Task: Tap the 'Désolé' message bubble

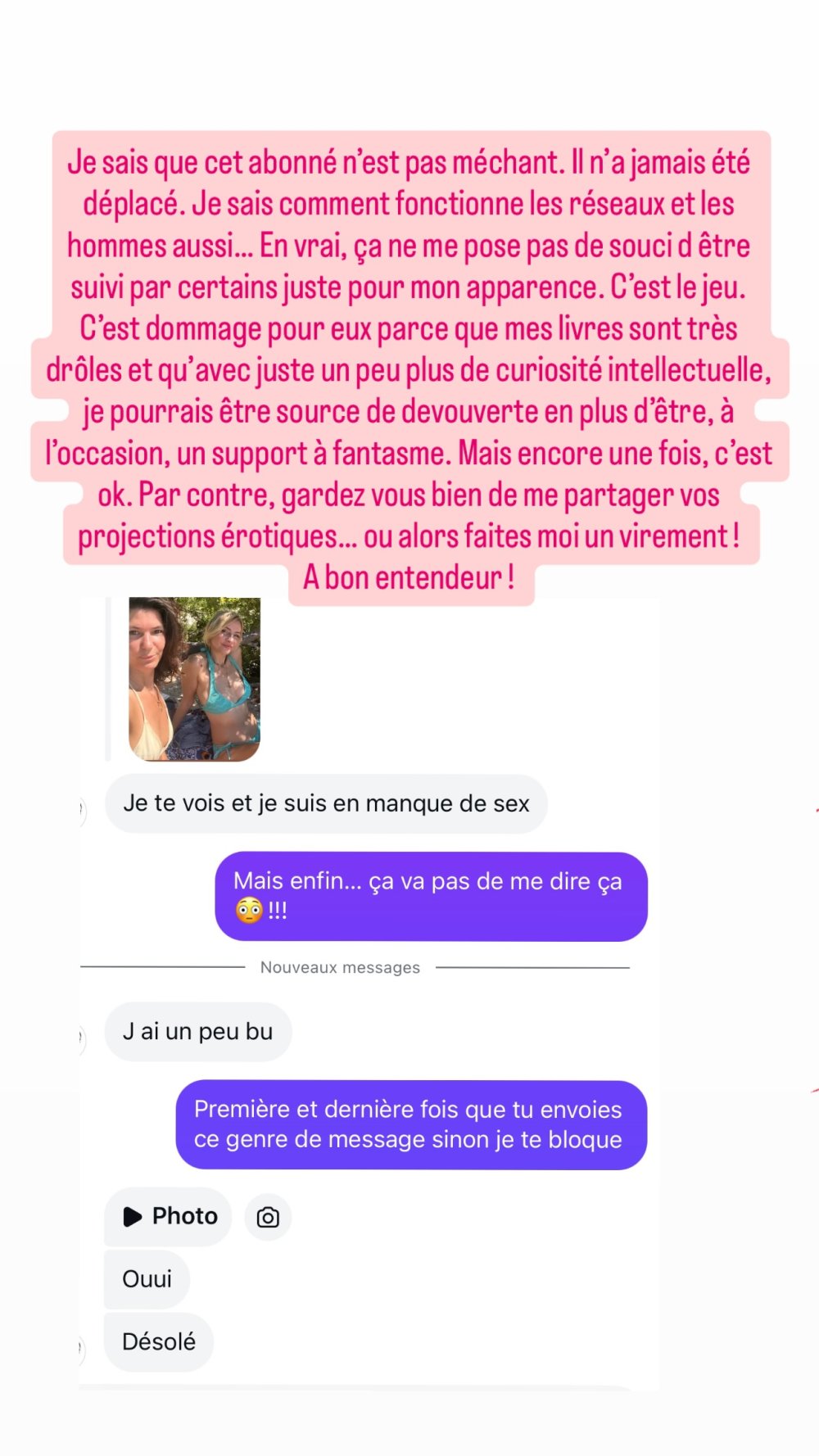Action: coord(158,1341)
